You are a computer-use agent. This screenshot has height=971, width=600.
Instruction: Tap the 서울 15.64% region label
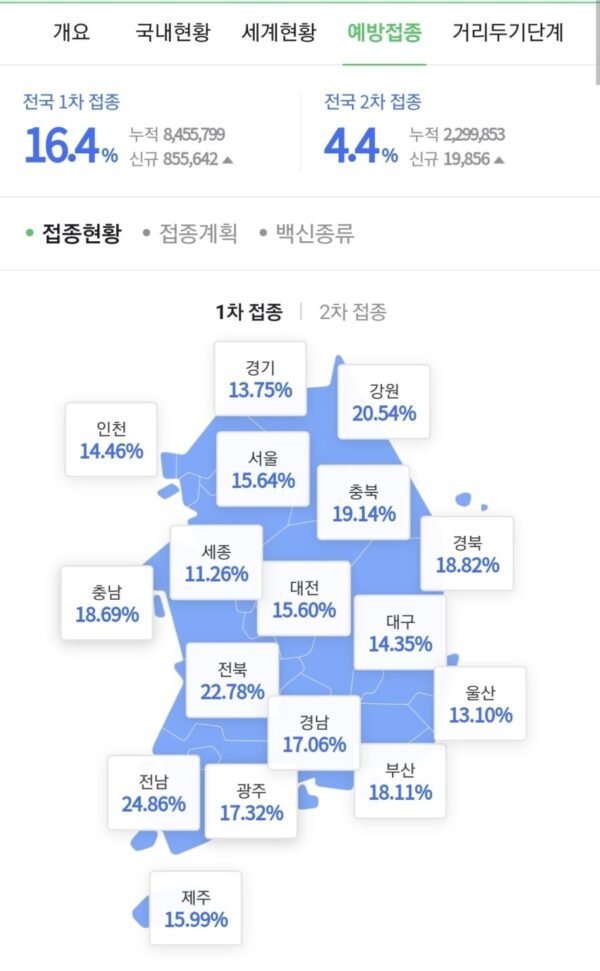click(x=263, y=469)
